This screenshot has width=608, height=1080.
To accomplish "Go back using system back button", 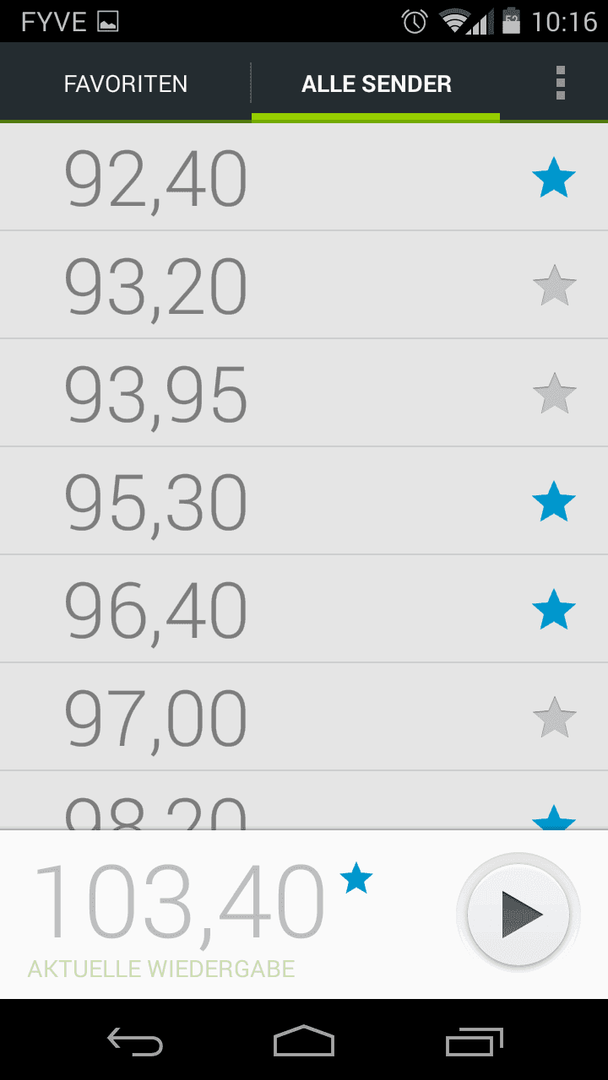I will coord(135,1041).
